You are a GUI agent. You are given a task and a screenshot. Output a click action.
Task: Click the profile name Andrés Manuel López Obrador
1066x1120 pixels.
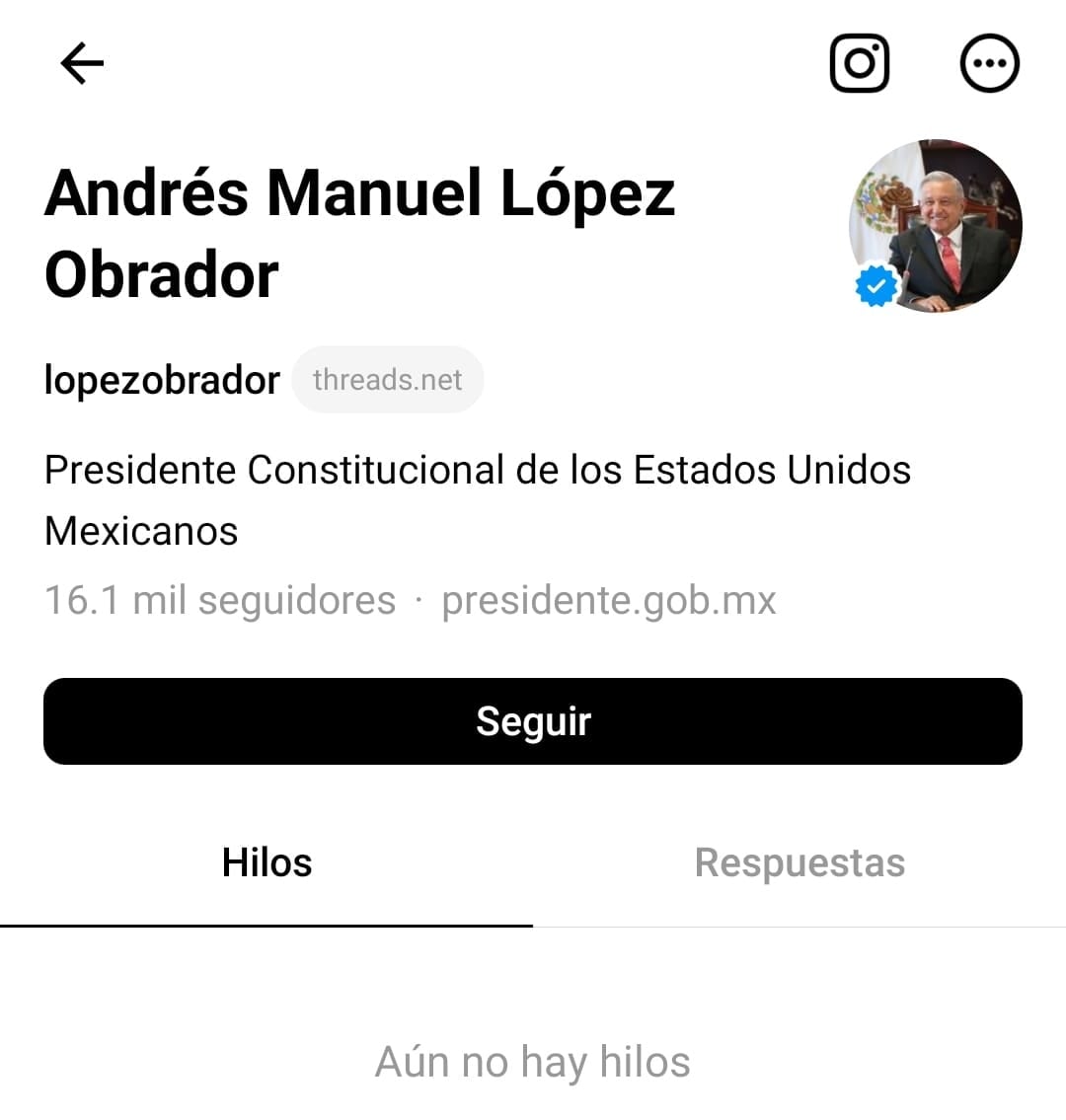(x=360, y=232)
